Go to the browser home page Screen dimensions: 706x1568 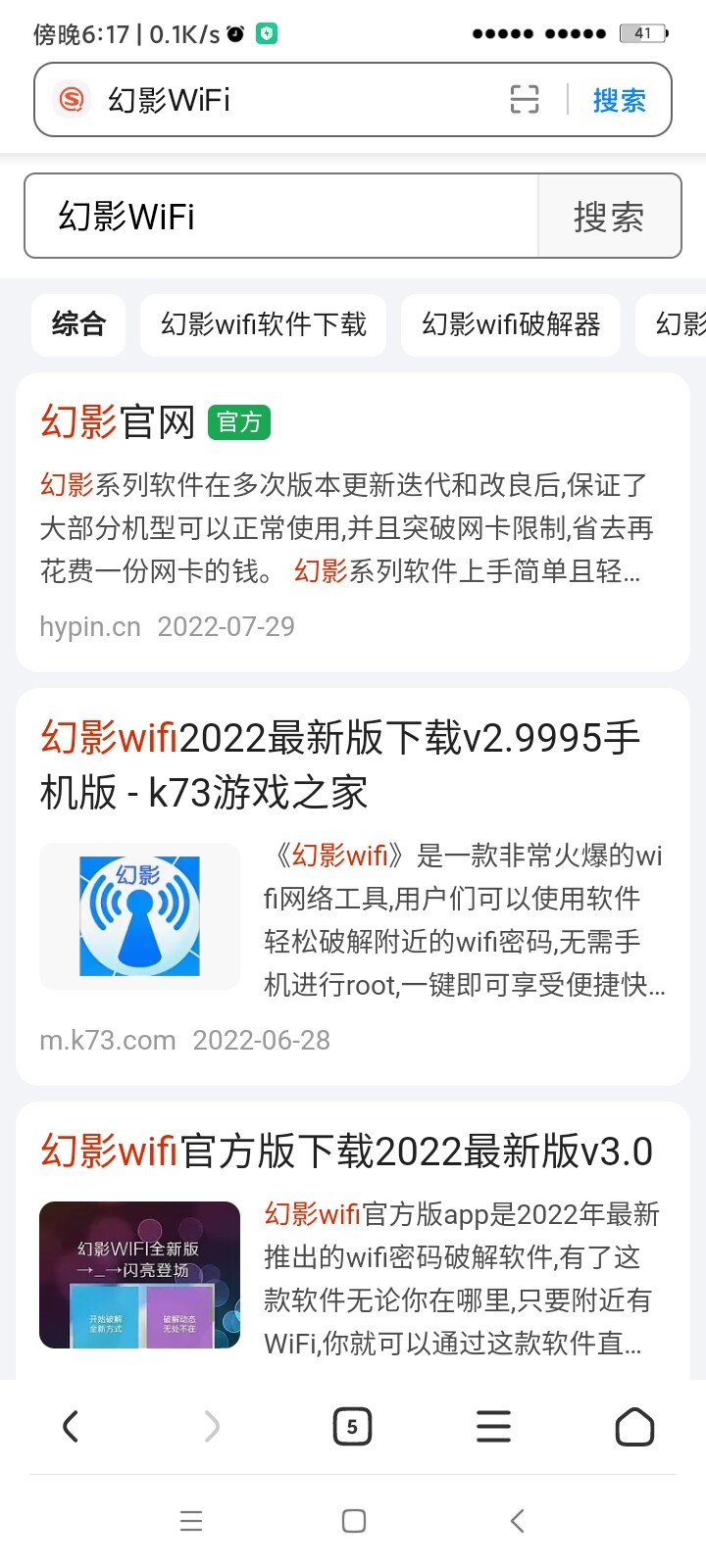click(634, 1427)
